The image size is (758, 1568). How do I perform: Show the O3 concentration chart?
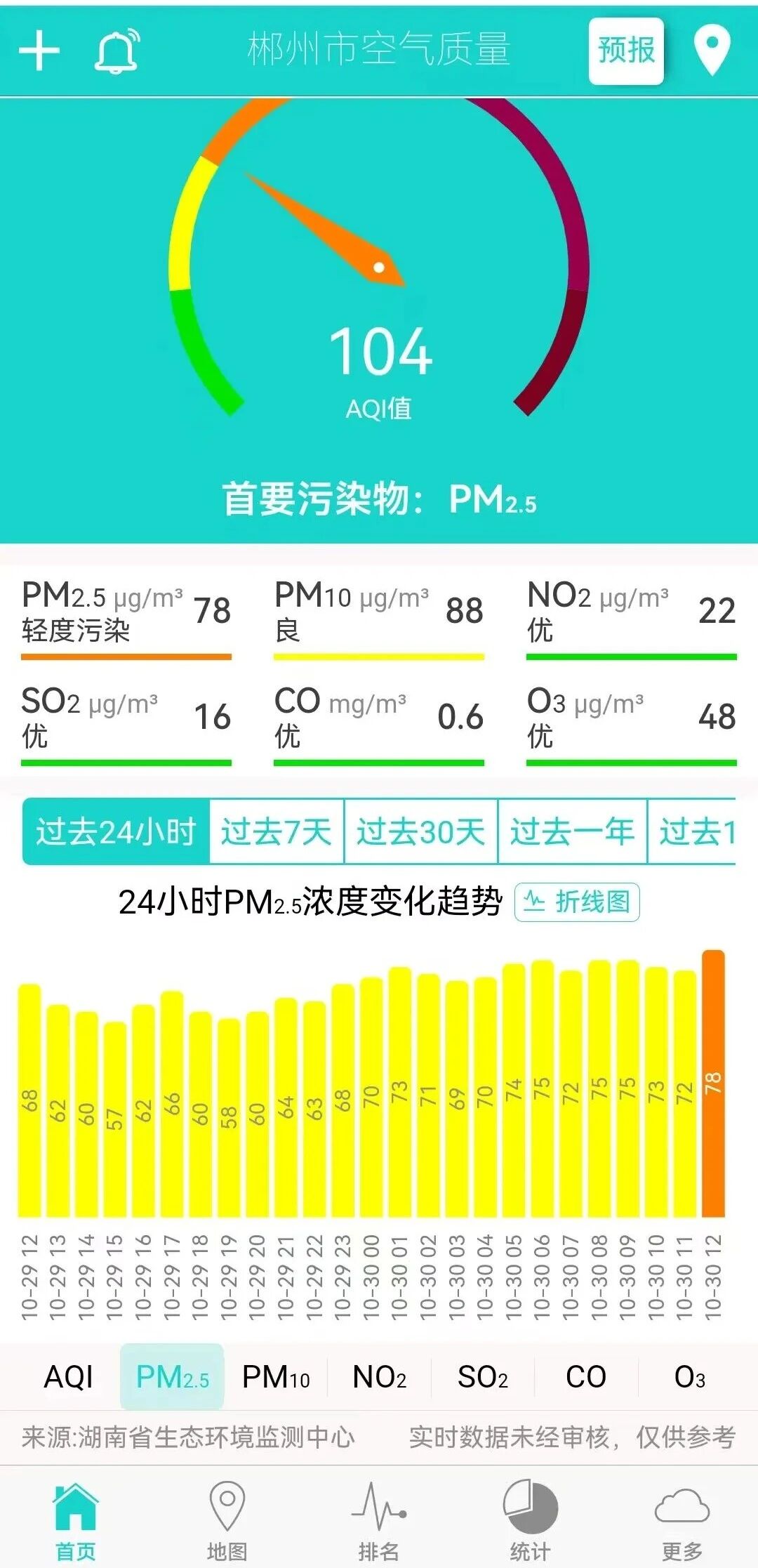point(689,1377)
